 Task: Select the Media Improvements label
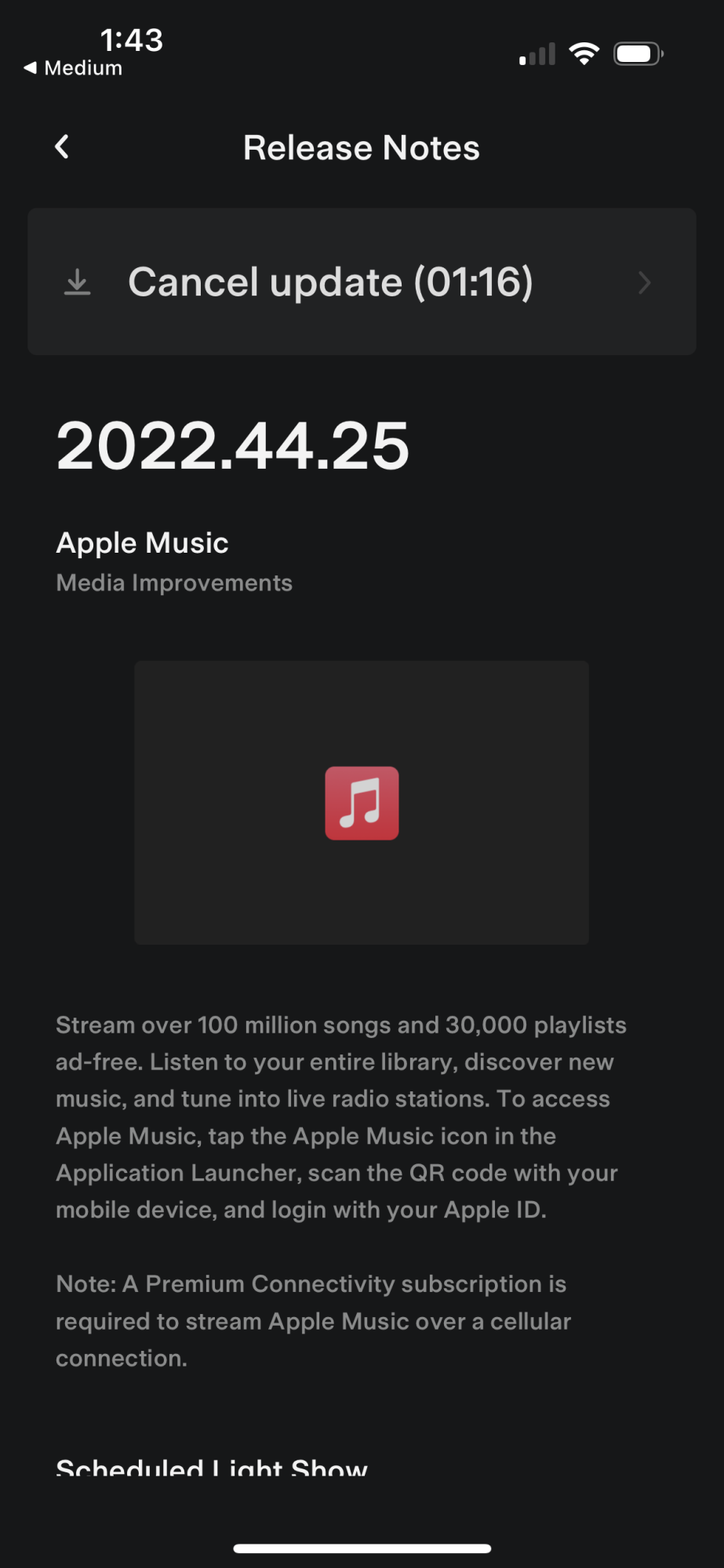click(x=173, y=583)
